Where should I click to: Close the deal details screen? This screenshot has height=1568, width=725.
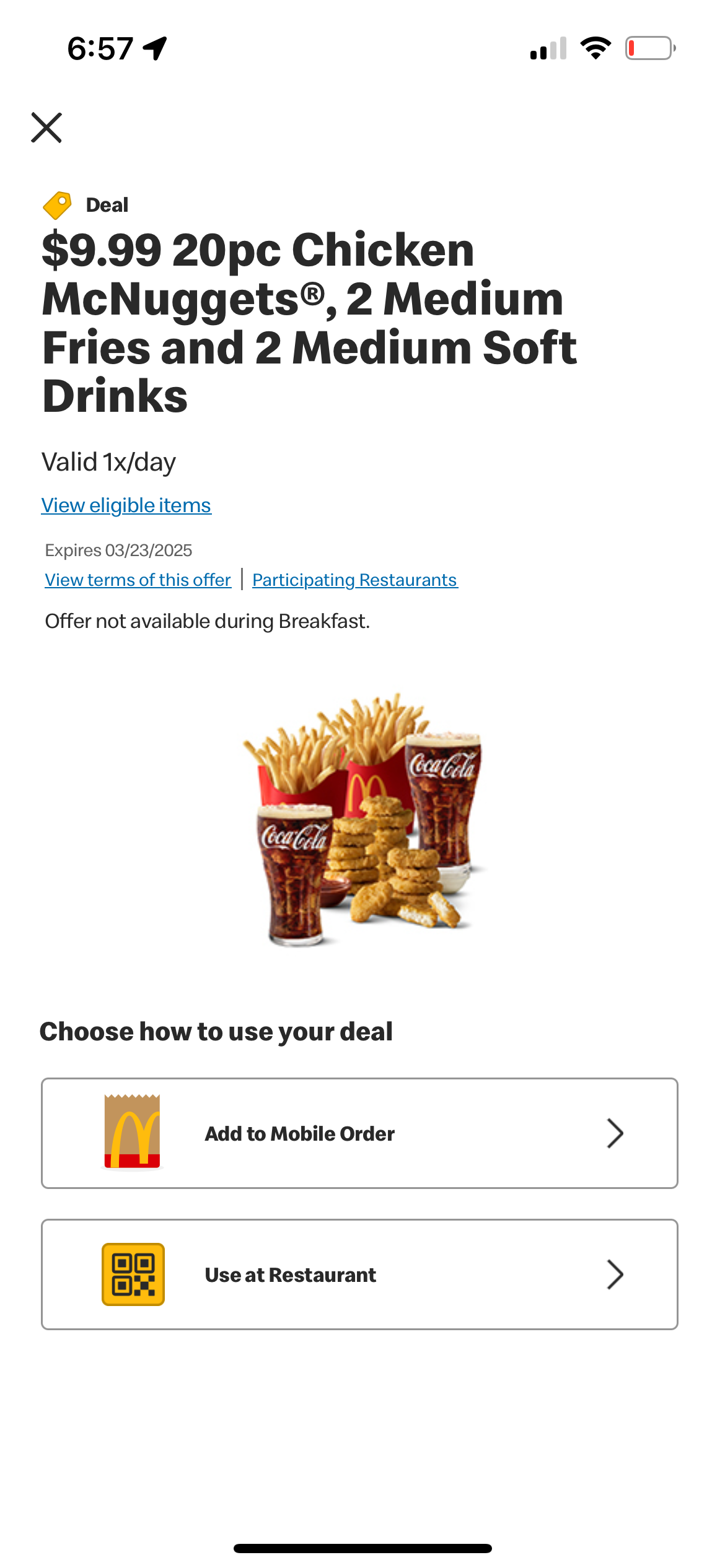[46, 128]
